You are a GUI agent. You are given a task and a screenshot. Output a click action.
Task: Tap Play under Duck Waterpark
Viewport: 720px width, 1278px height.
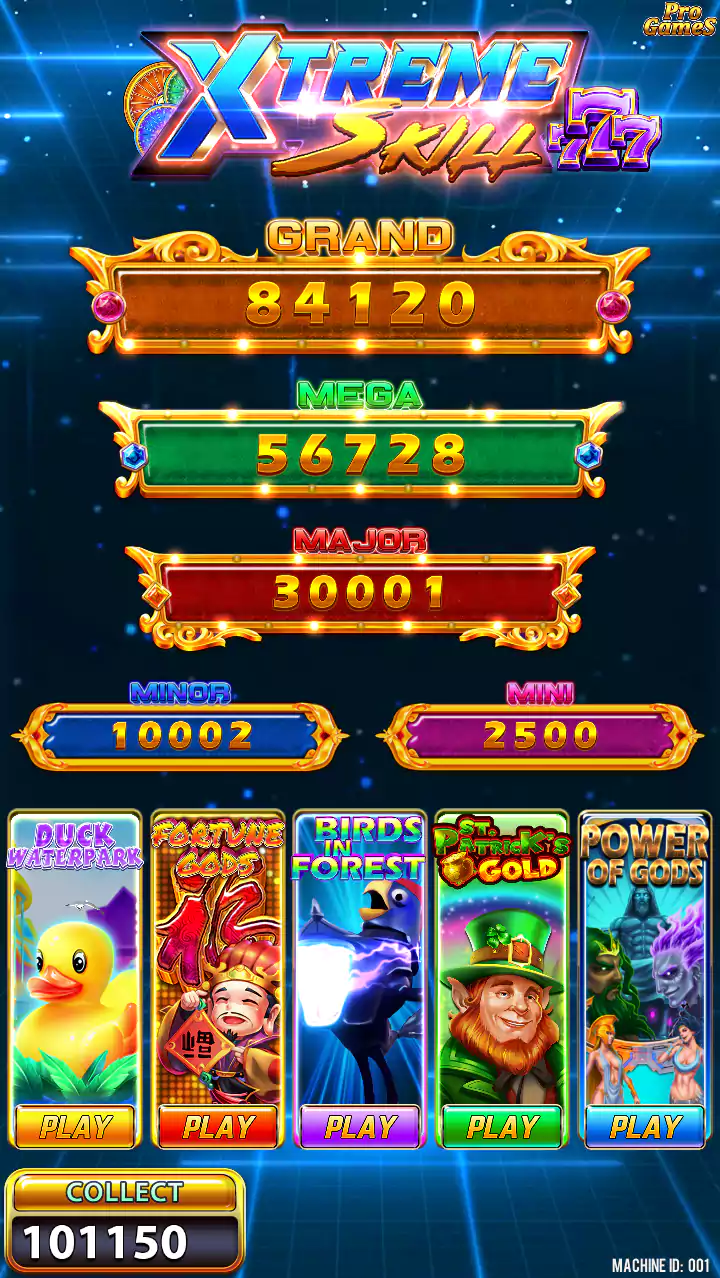pyautogui.click(x=75, y=1126)
